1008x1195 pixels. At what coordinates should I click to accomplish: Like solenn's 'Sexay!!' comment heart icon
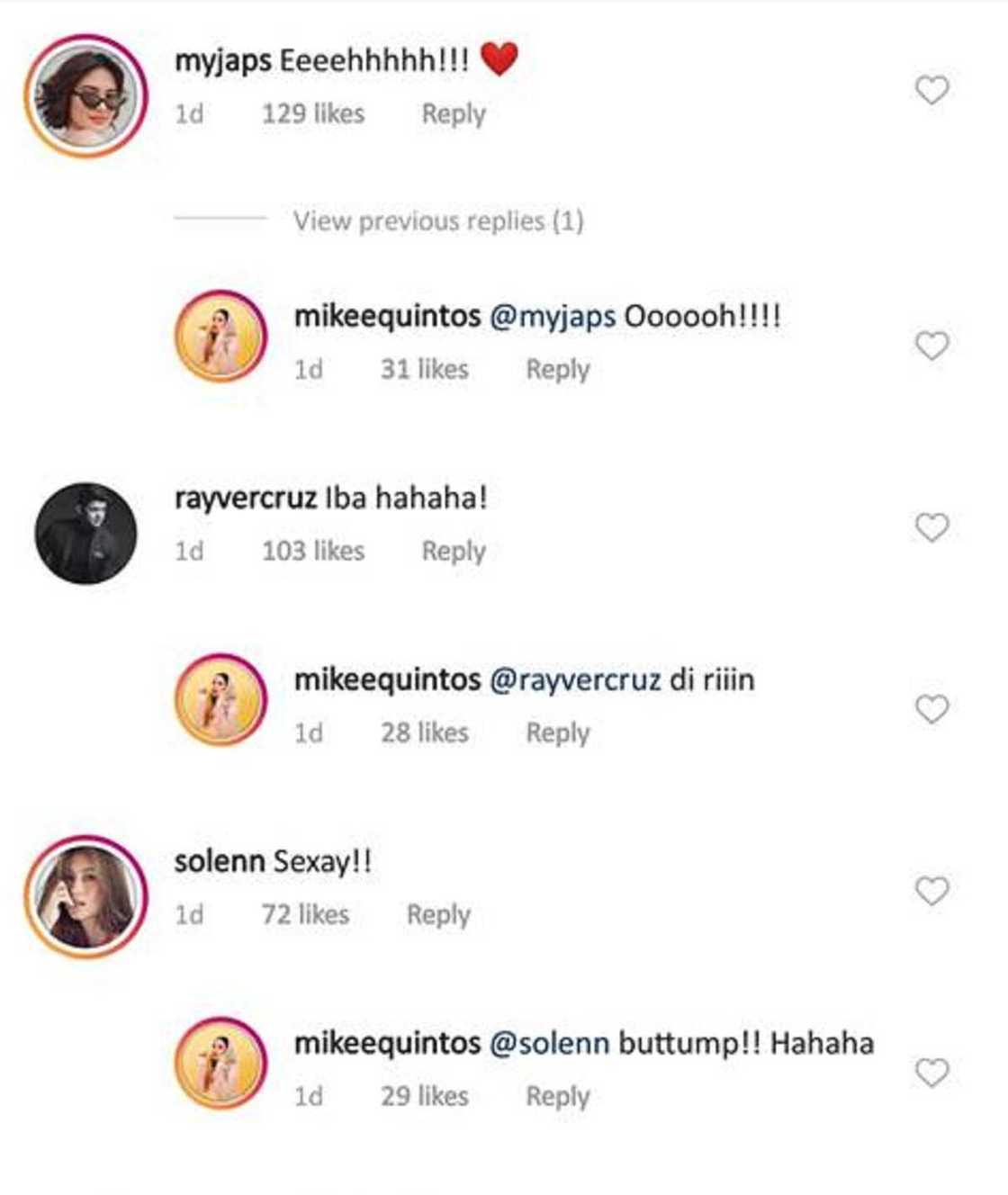point(930,889)
